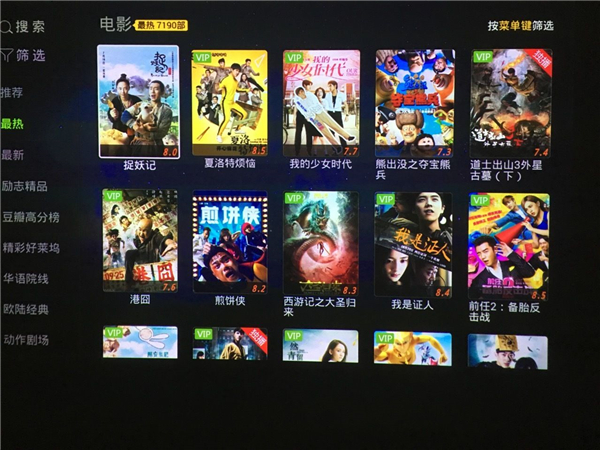Switch to 动作剧场 category
The image size is (600, 450).
[24, 340]
